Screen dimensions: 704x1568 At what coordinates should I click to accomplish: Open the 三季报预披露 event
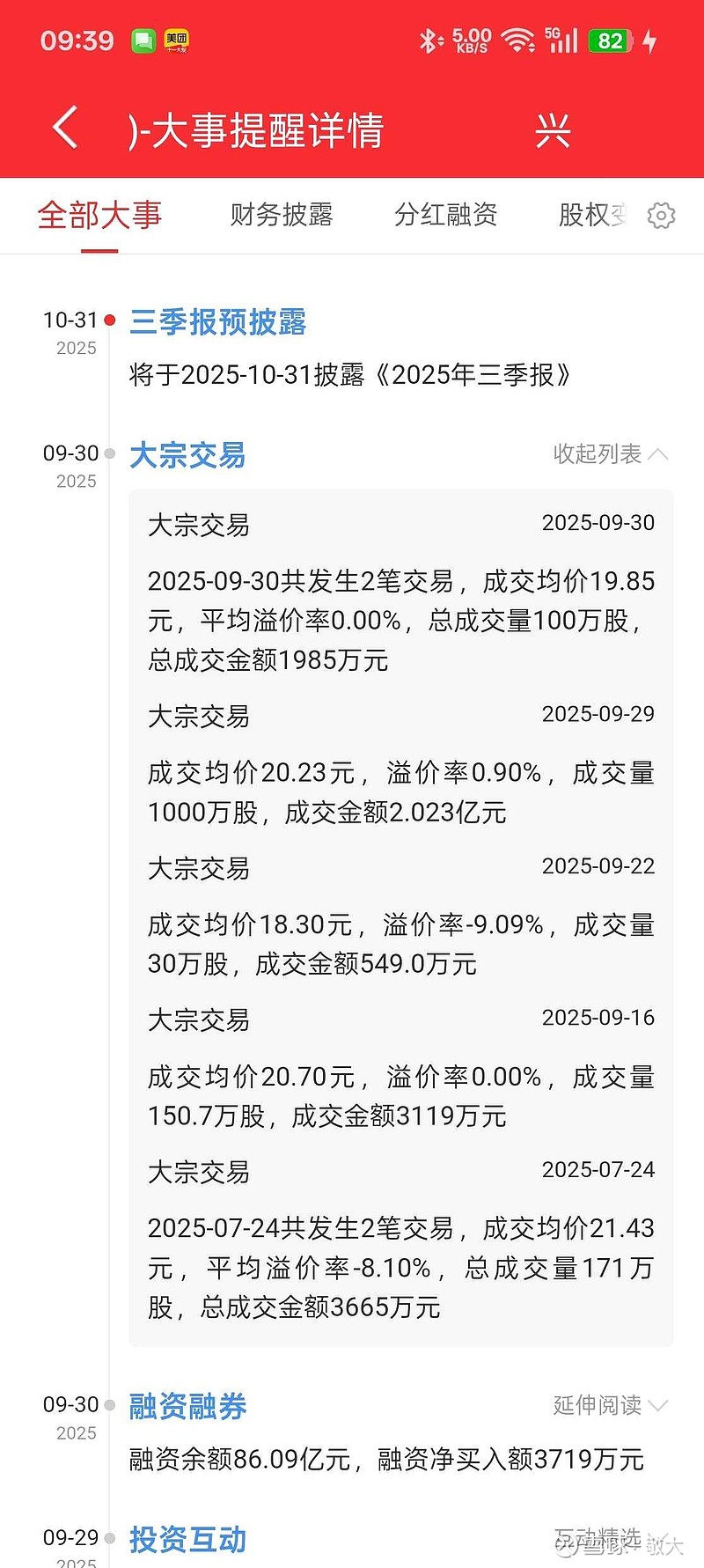[x=218, y=322]
